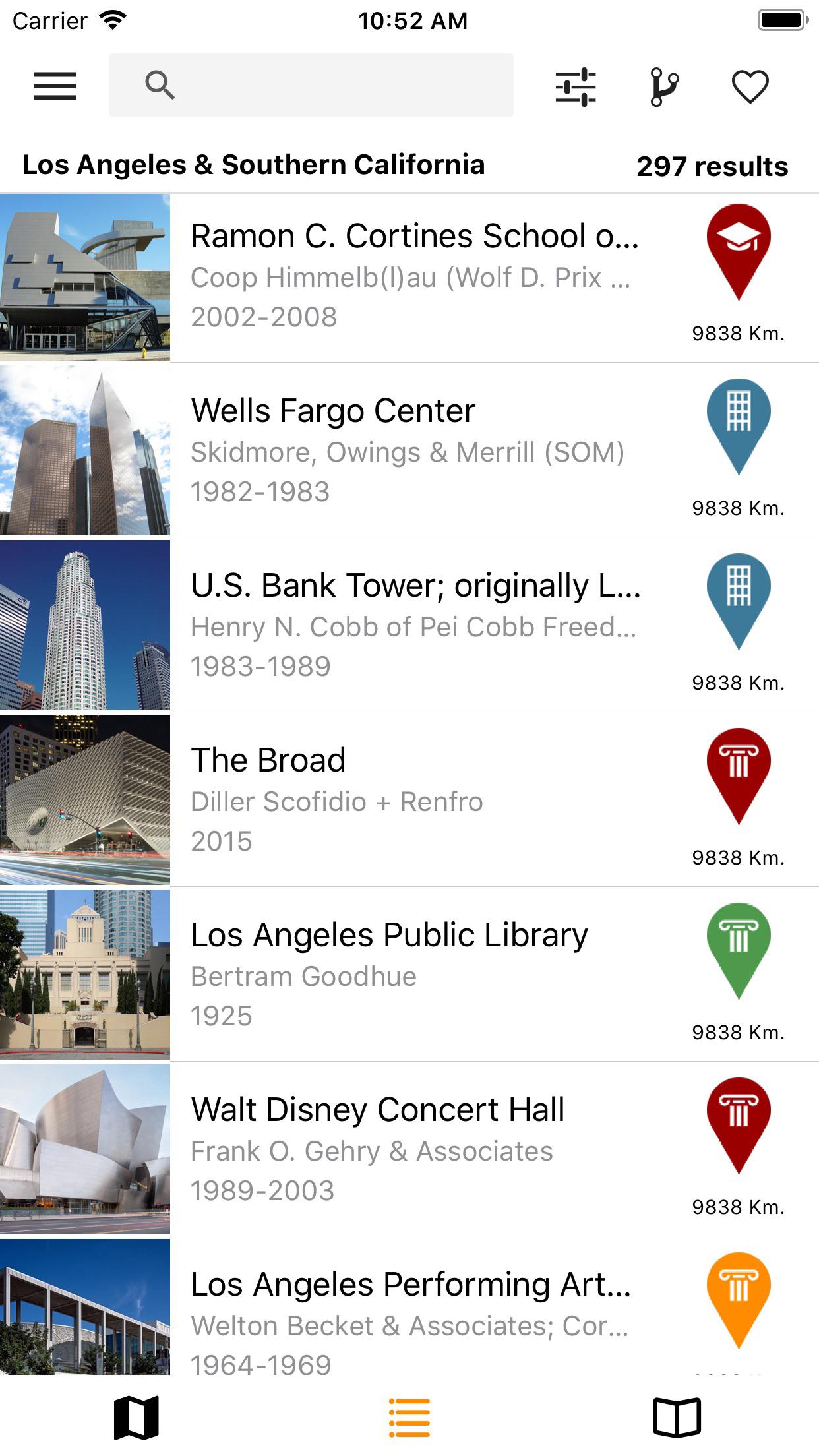Open Los Angeles Performing Arts entry
This screenshot has width=819, height=1456.
point(409,1306)
